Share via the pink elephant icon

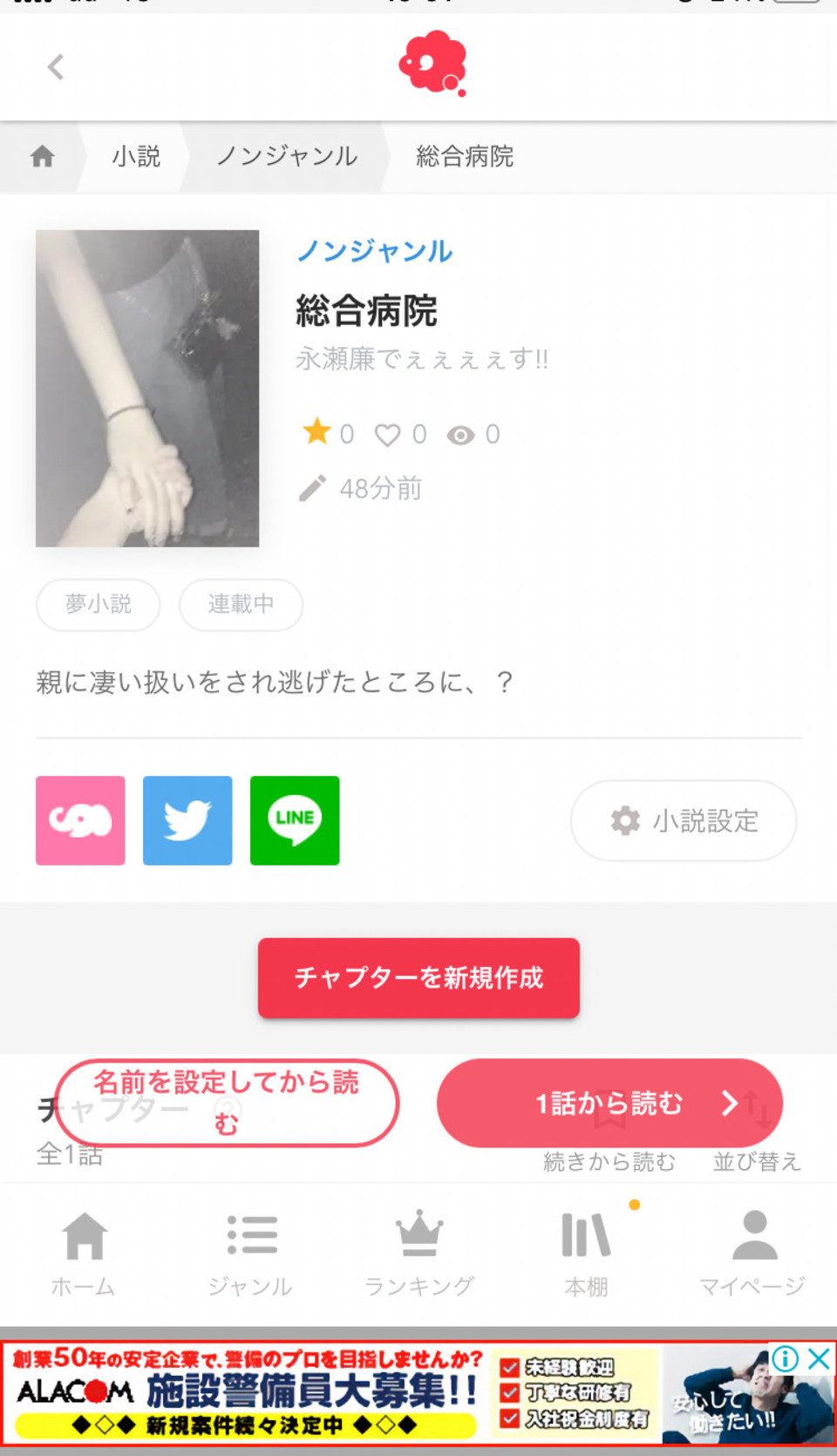tap(80, 820)
